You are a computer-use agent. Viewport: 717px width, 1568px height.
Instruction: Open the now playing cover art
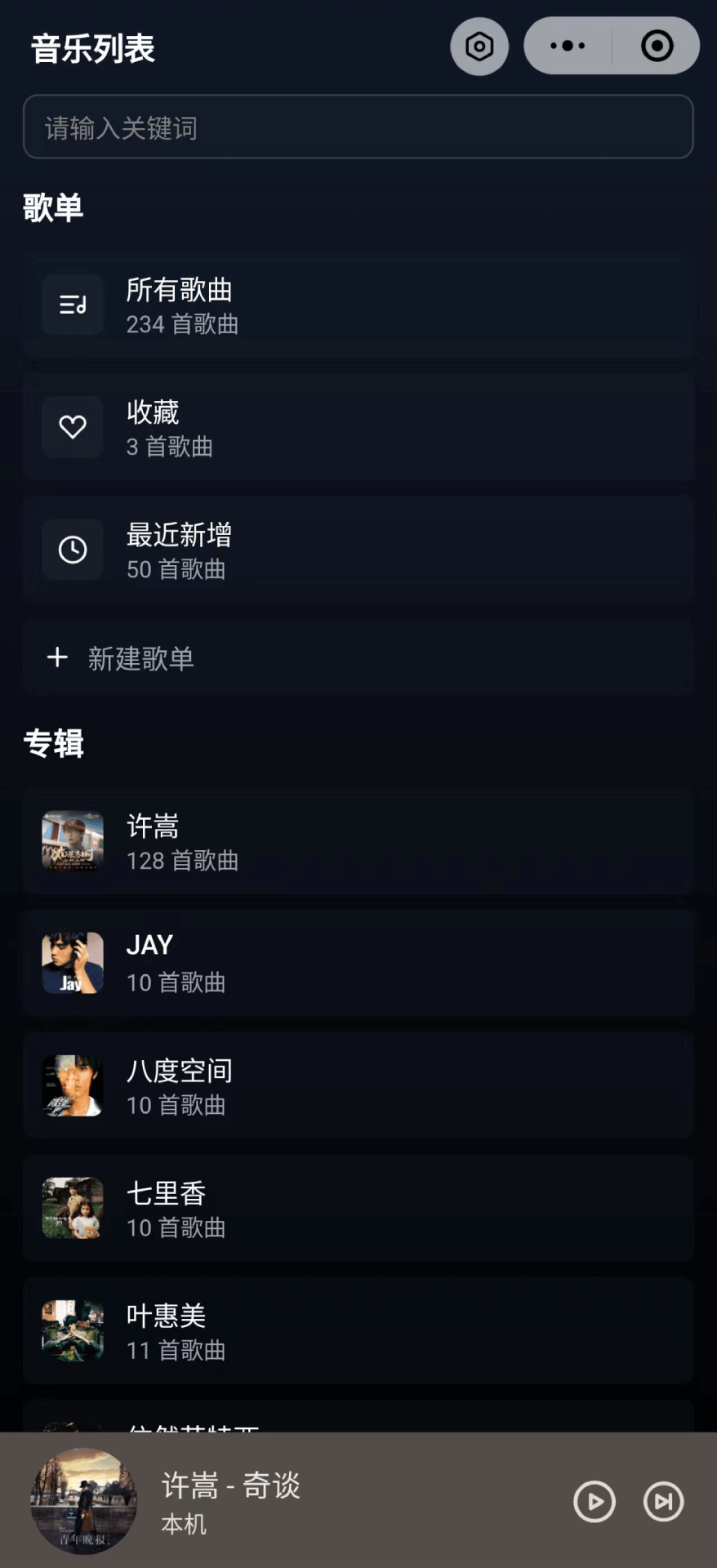83,1501
